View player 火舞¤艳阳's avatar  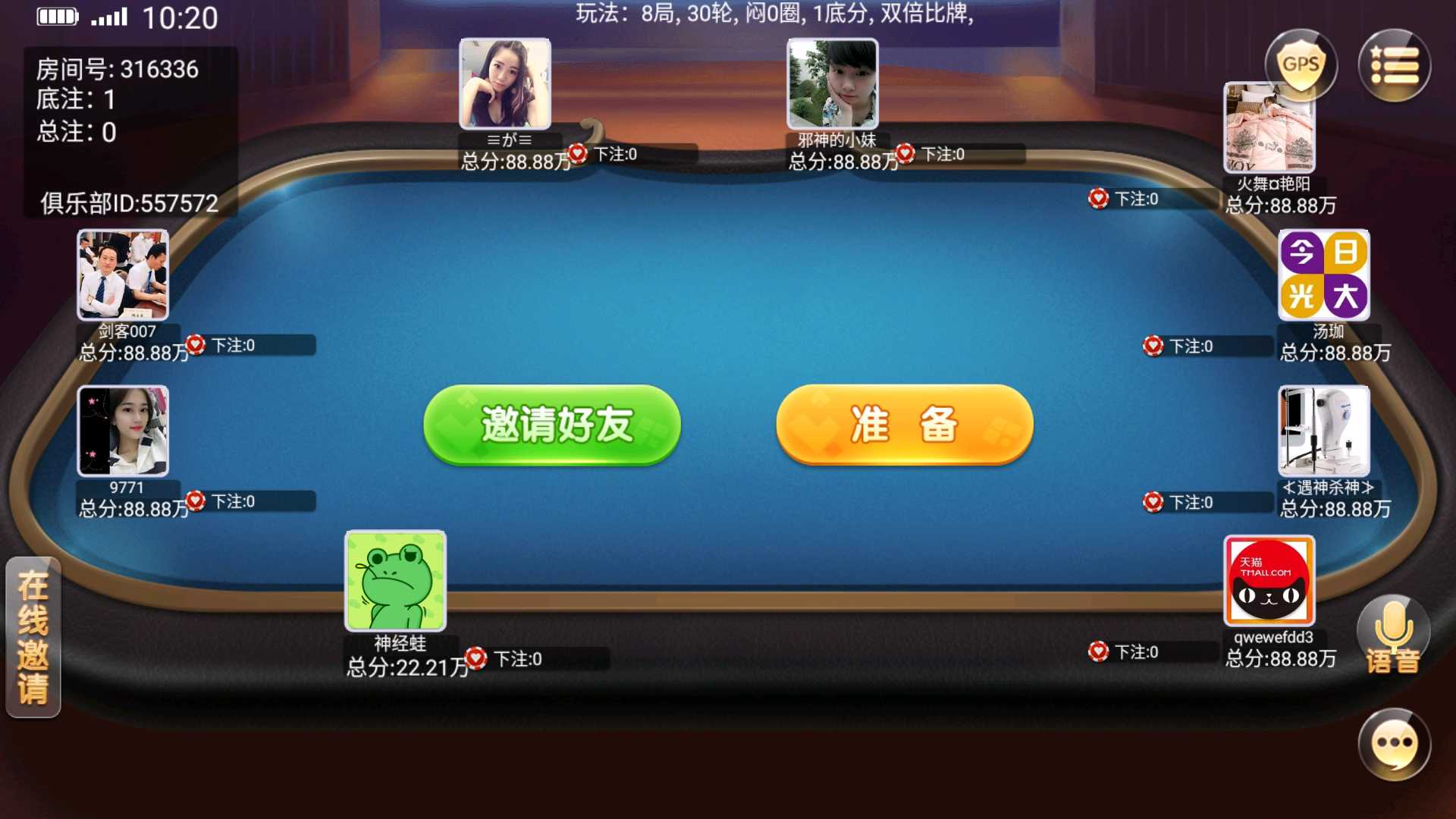pyautogui.click(x=1269, y=127)
